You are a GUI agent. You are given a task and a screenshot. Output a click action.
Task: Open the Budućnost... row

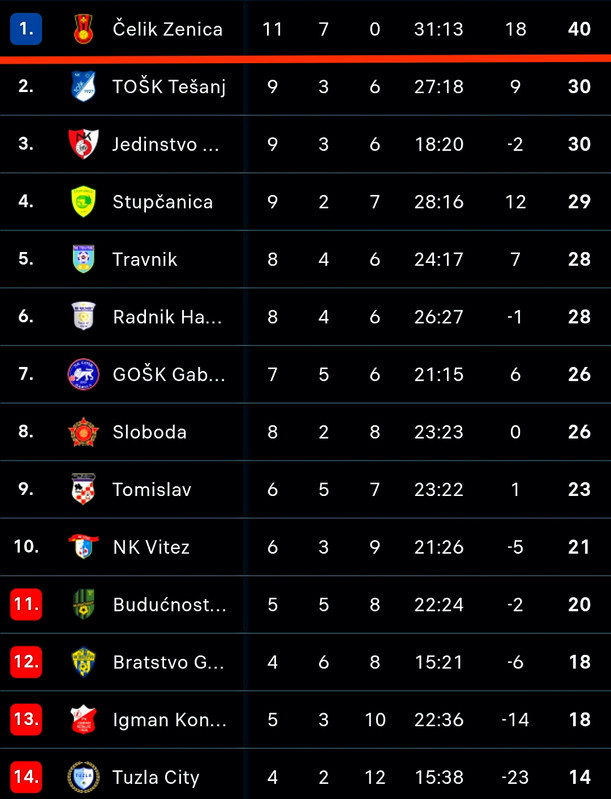click(169, 605)
